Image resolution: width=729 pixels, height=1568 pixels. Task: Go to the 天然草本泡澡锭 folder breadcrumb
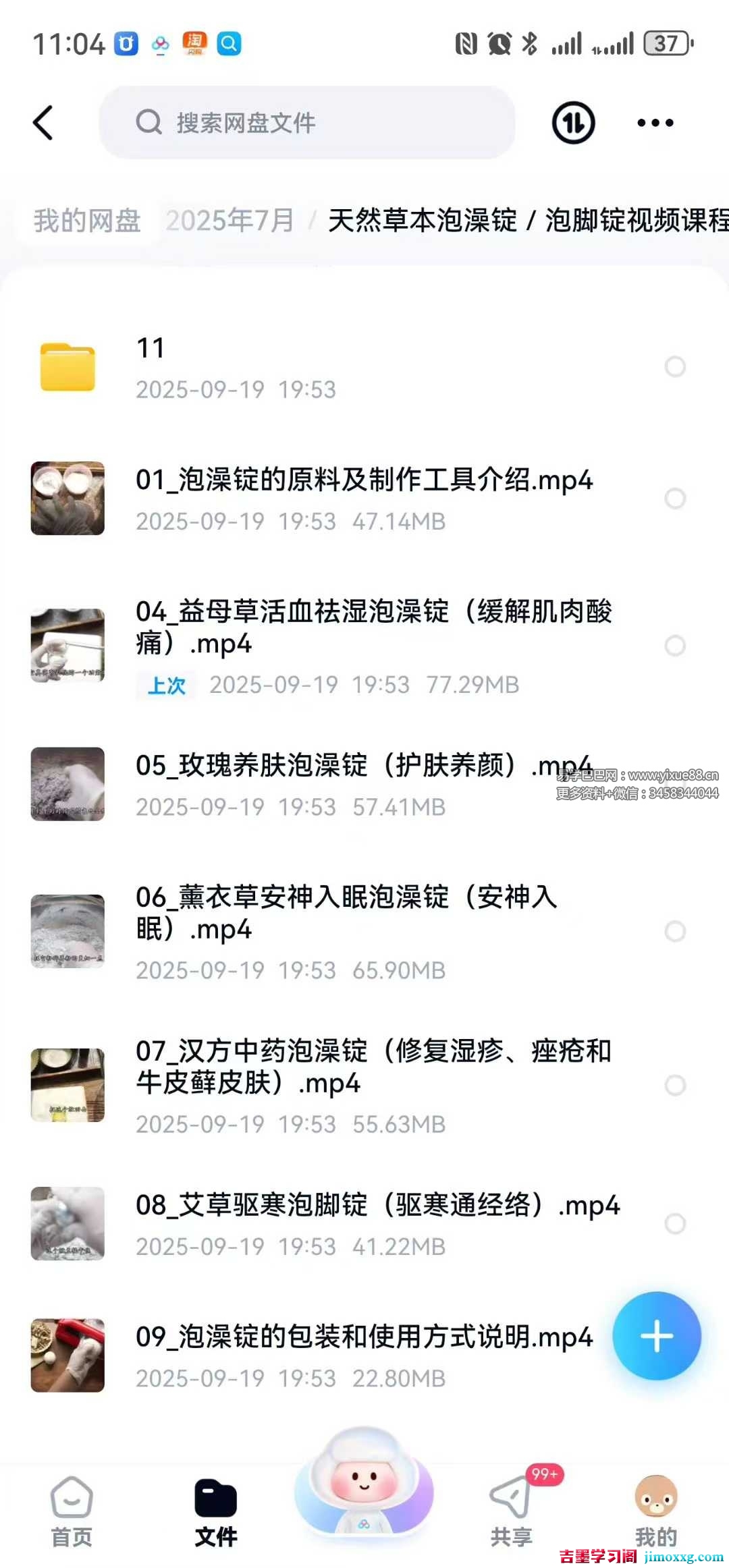pos(422,221)
